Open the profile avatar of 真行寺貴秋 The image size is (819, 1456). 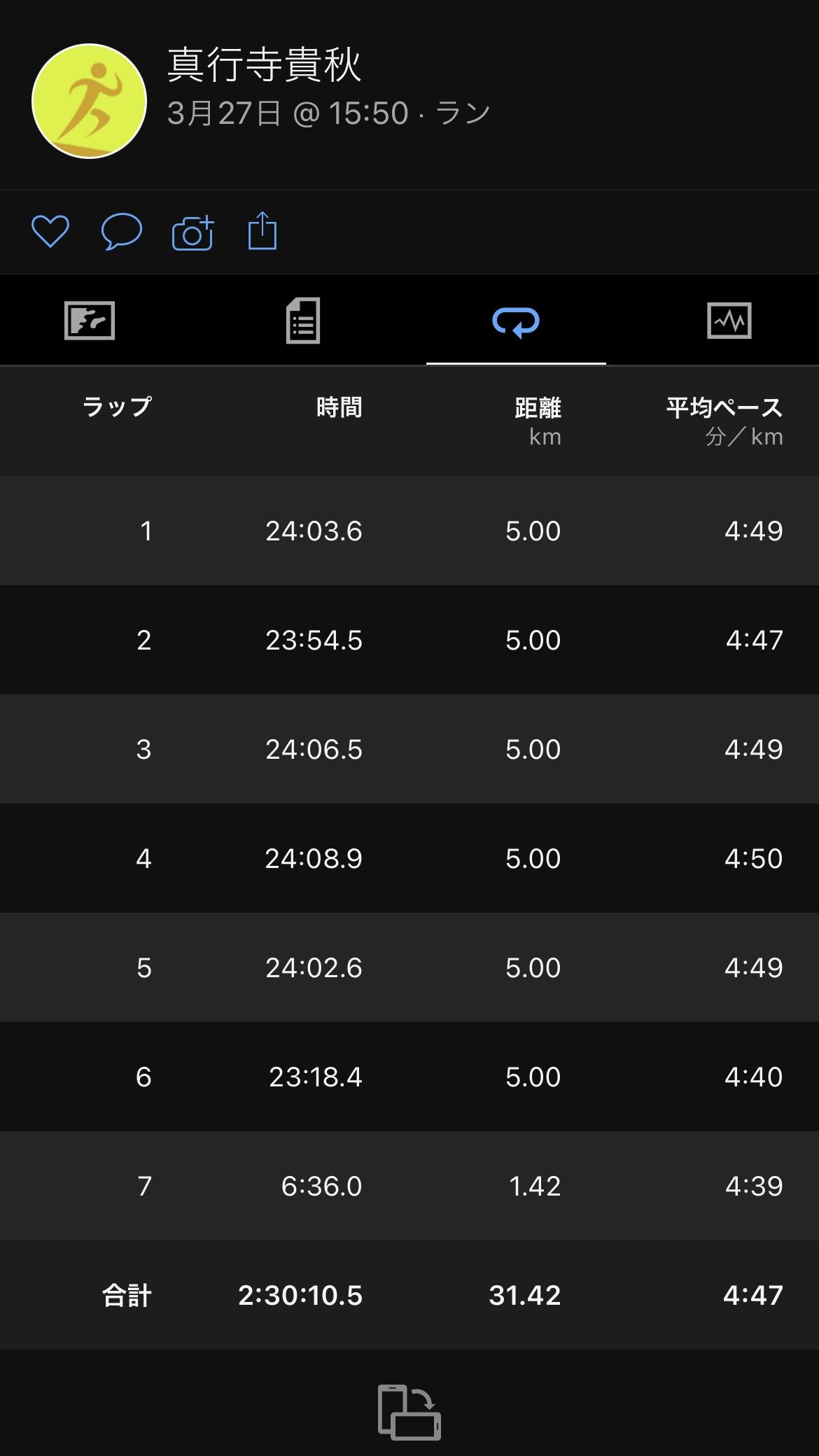pyautogui.click(x=89, y=101)
